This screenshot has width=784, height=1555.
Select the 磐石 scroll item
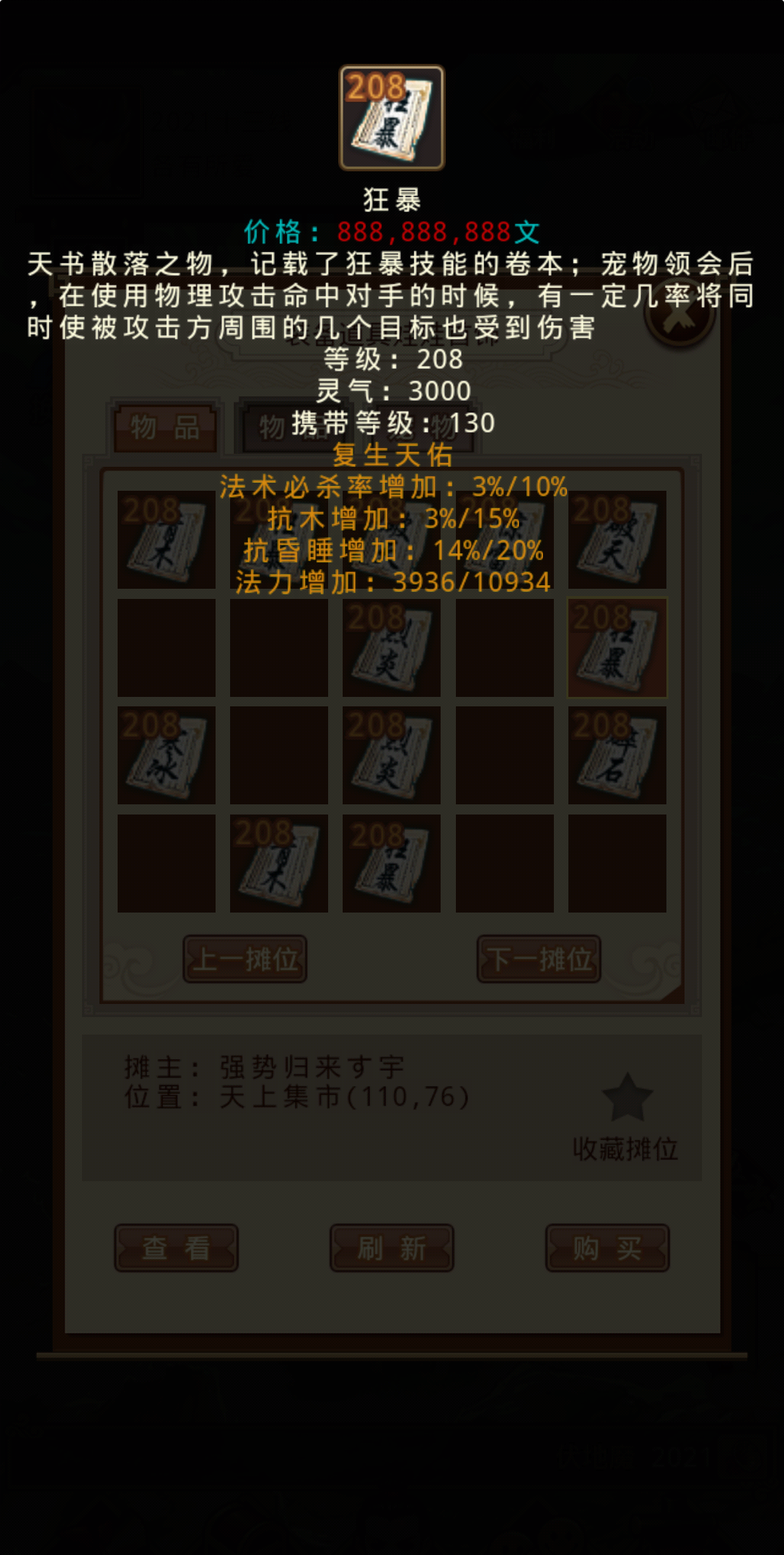pos(617,755)
